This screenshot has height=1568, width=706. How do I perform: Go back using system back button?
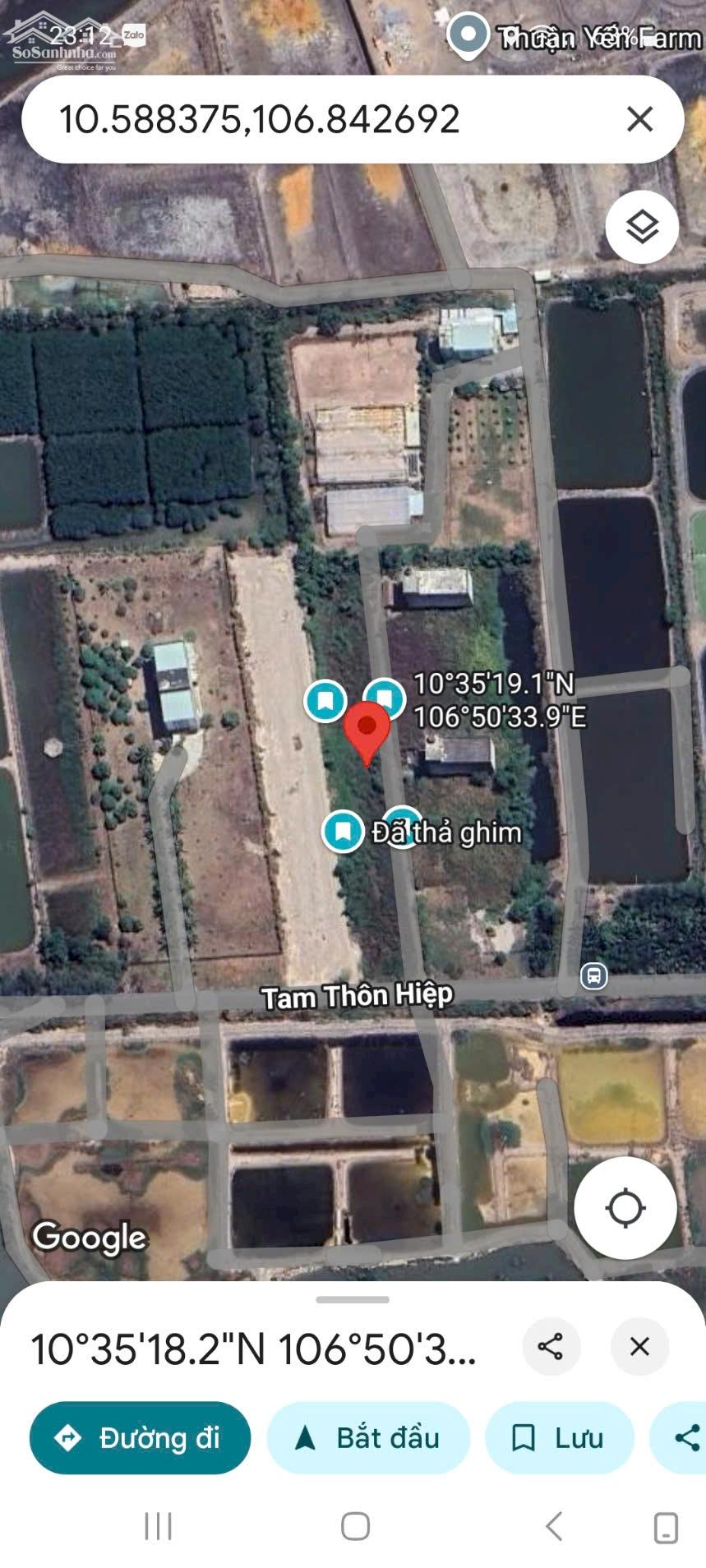click(x=554, y=1526)
